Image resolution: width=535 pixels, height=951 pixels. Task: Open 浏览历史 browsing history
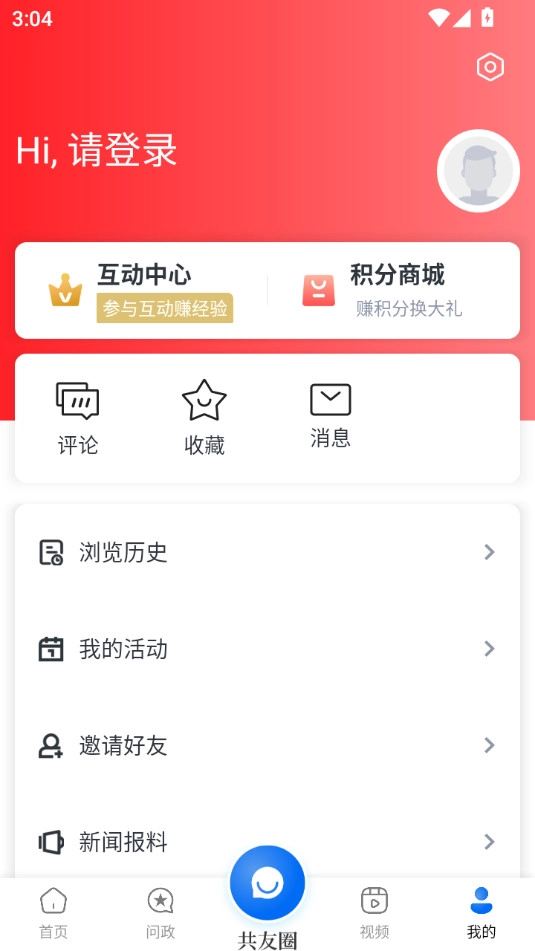tap(268, 552)
